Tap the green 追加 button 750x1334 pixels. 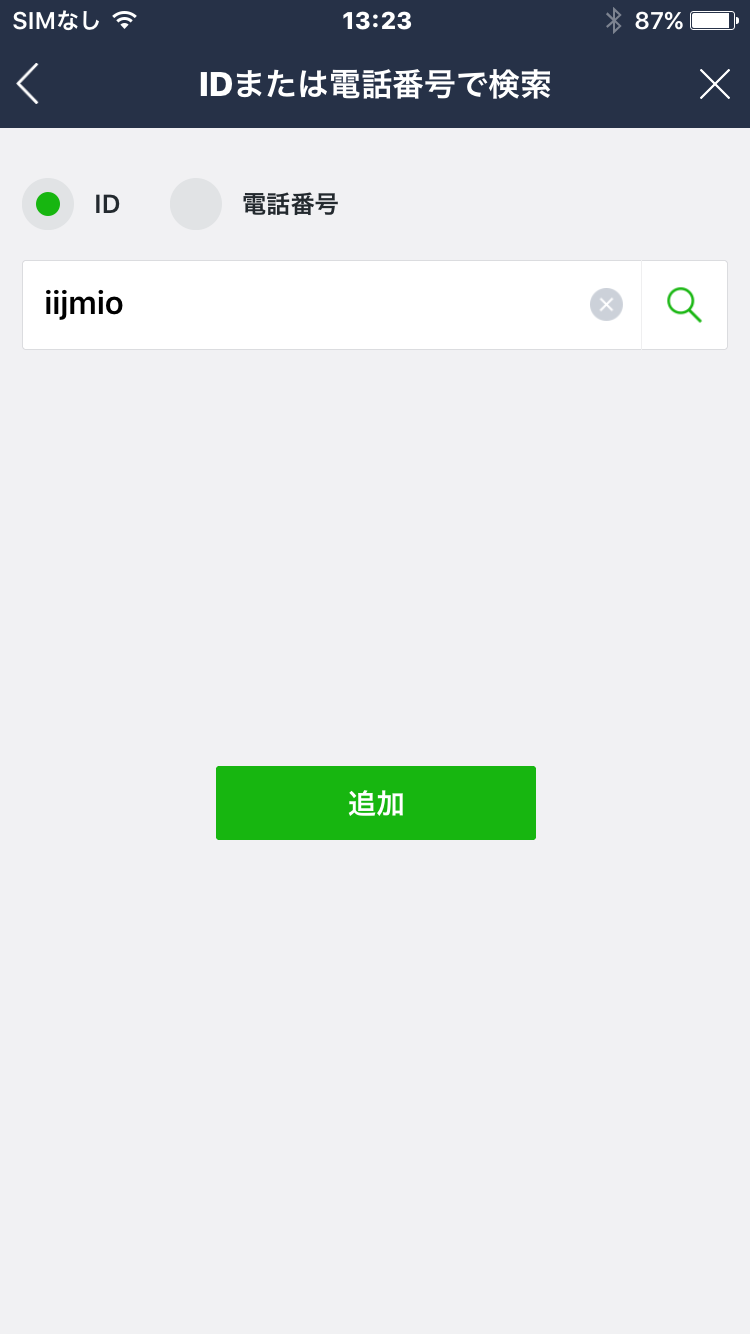coord(376,803)
